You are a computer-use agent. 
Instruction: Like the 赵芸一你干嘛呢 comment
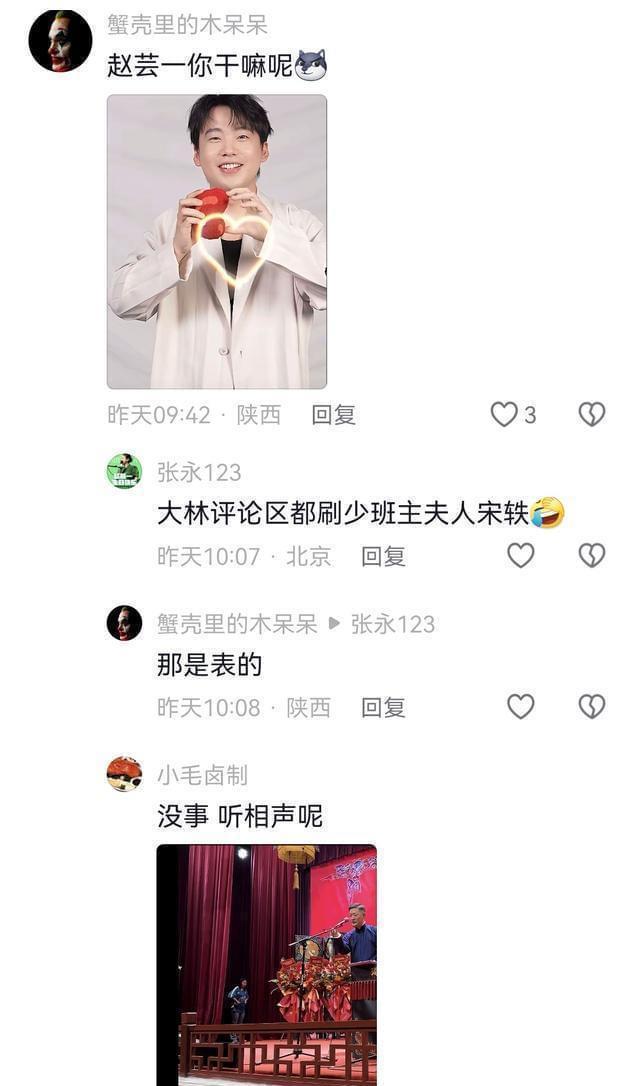click(504, 414)
